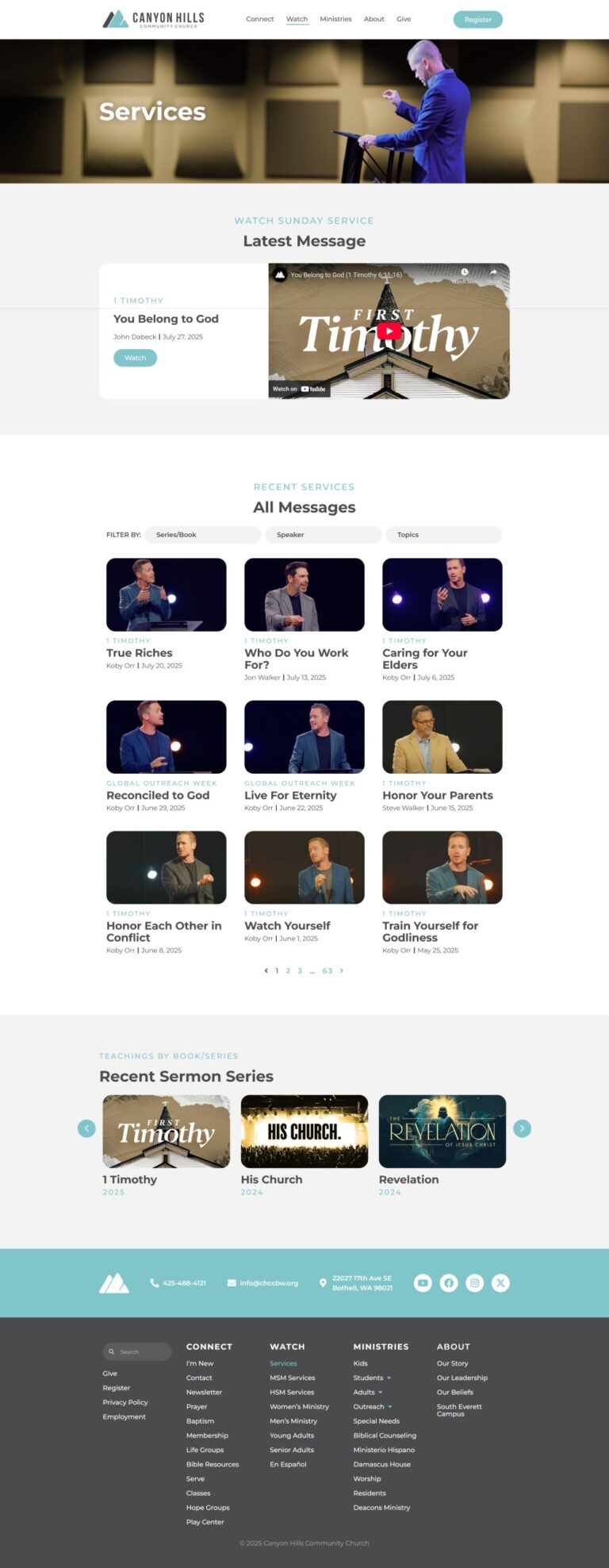Go to the Ministries navigation item
The width and height of the screenshot is (609, 1568).
[335, 19]
